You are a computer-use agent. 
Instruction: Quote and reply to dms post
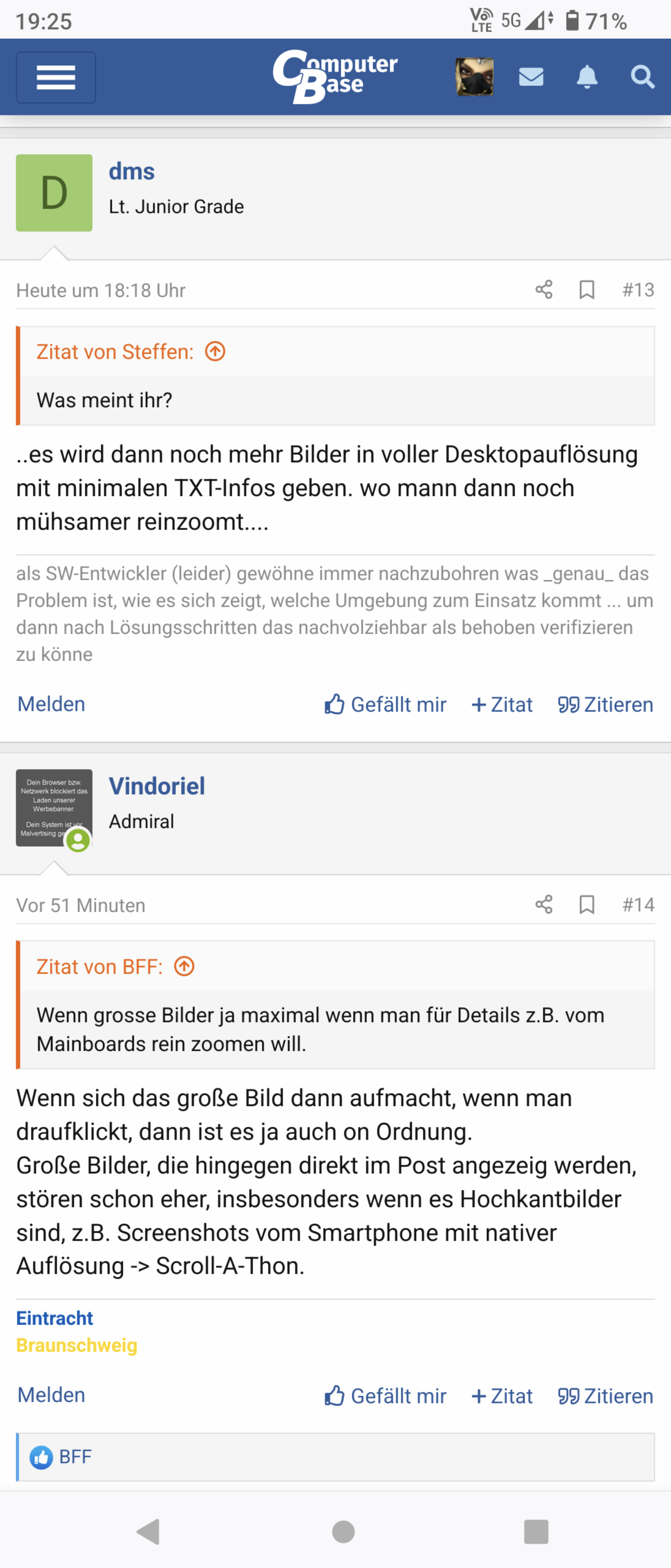pos(605,704)
